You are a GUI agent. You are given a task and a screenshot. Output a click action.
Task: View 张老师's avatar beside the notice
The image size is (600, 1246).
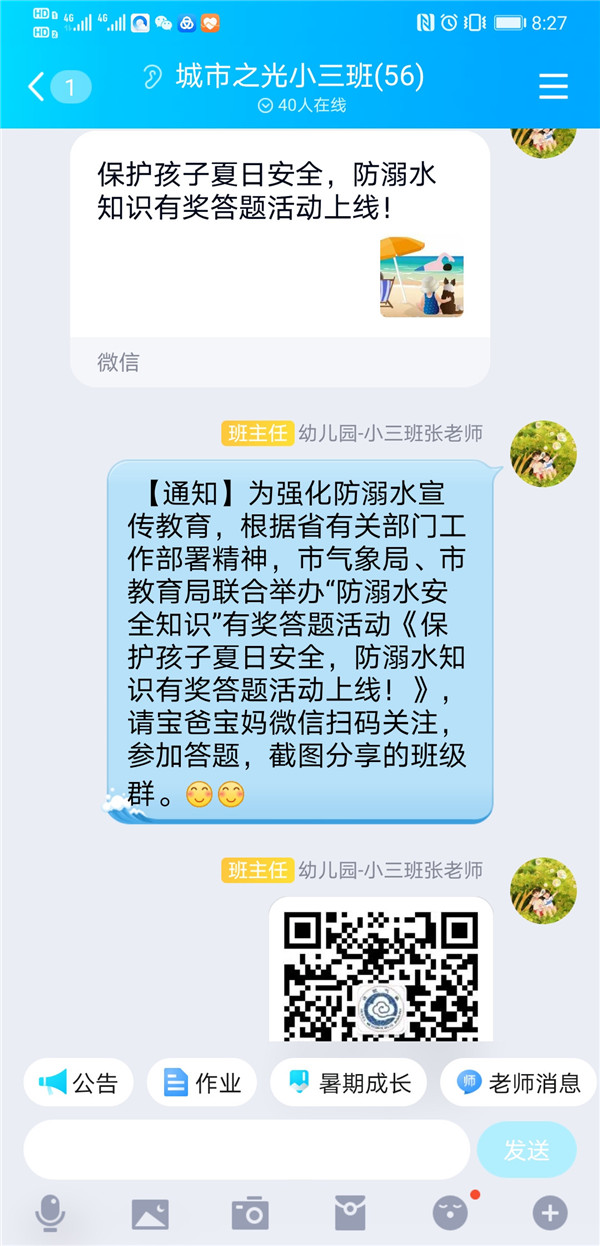tap(543, 454)
